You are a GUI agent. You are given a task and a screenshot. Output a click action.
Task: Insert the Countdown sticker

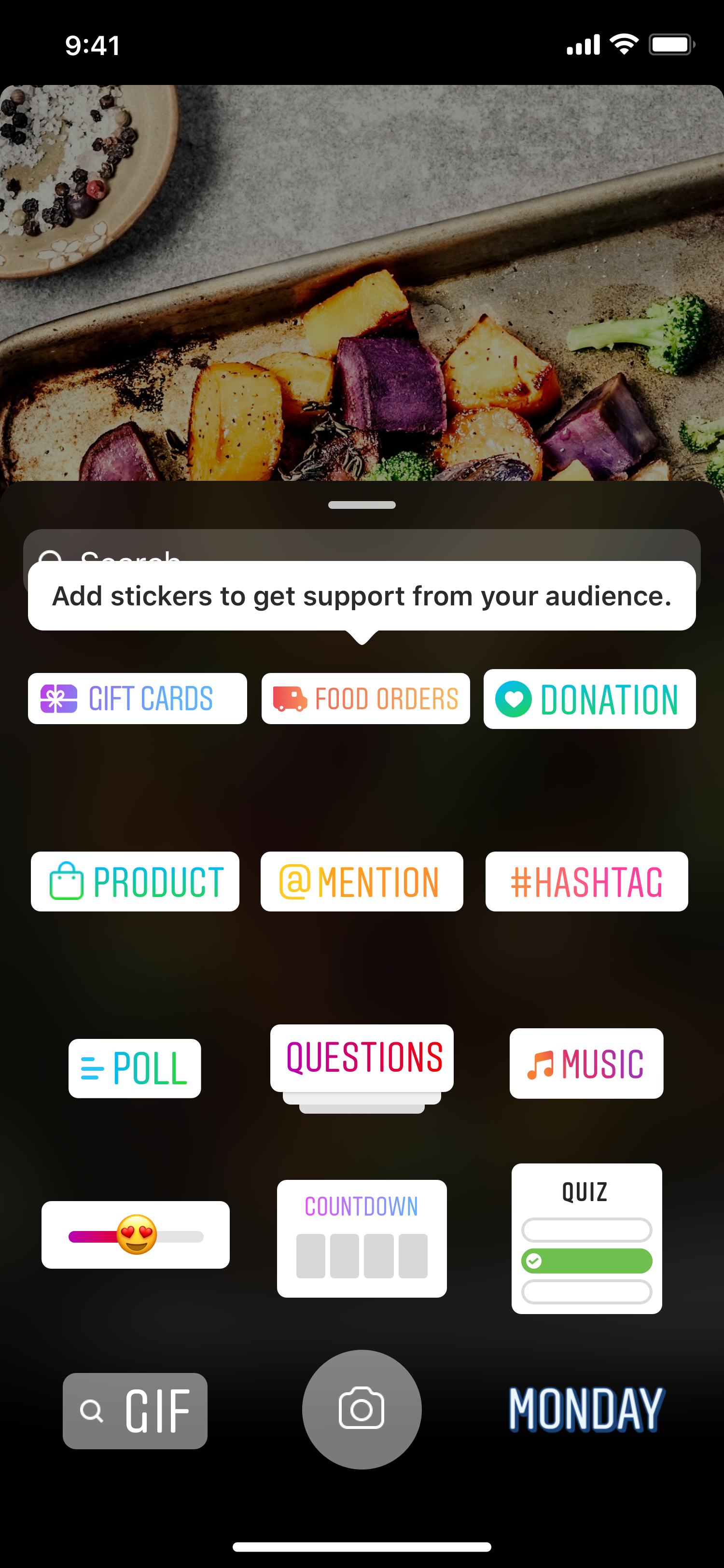362,1238
